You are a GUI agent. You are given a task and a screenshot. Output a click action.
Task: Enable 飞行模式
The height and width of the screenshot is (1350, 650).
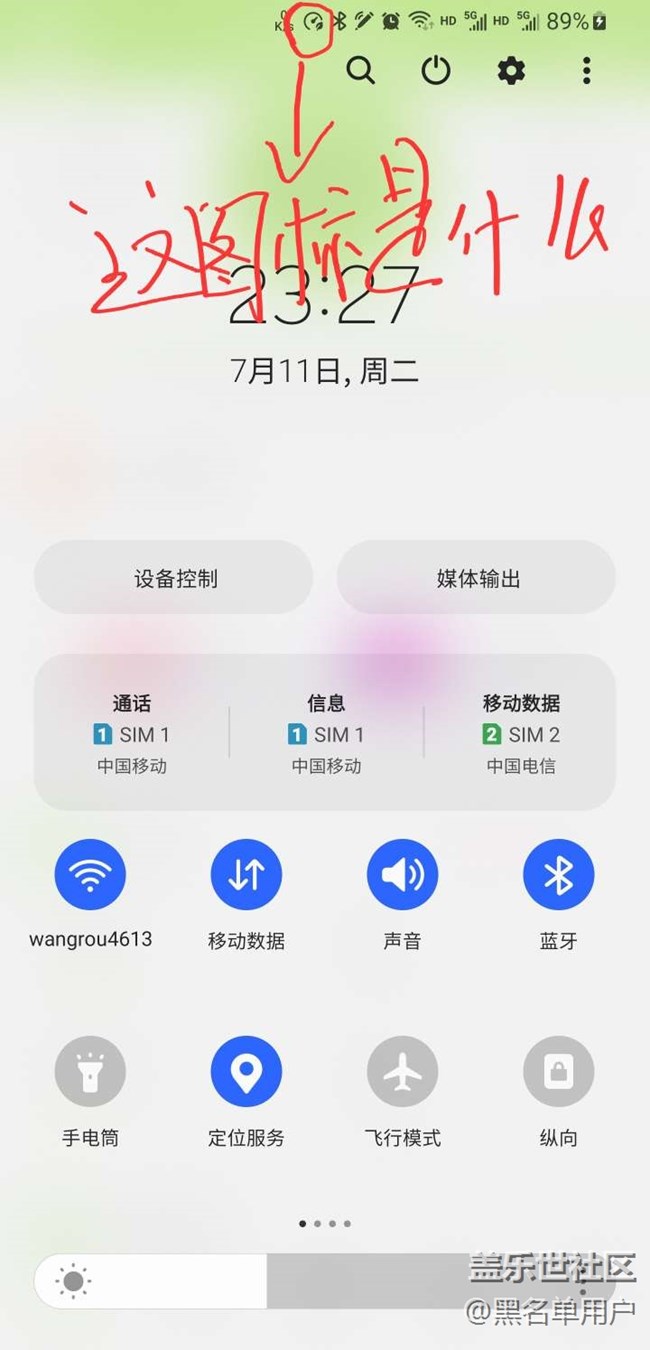[x=402, y=1071]
